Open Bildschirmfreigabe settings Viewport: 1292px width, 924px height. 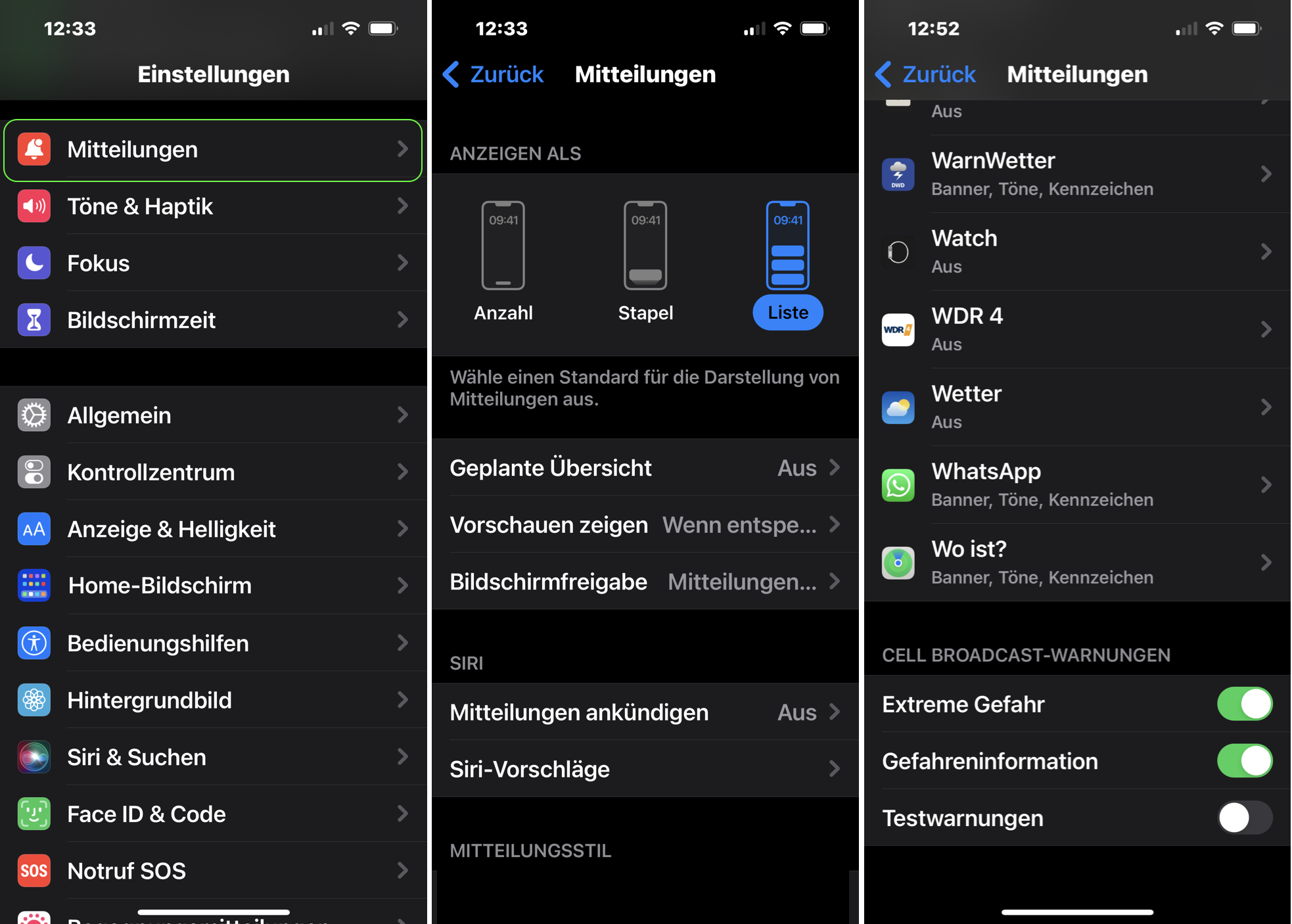(x=645, y=582)
